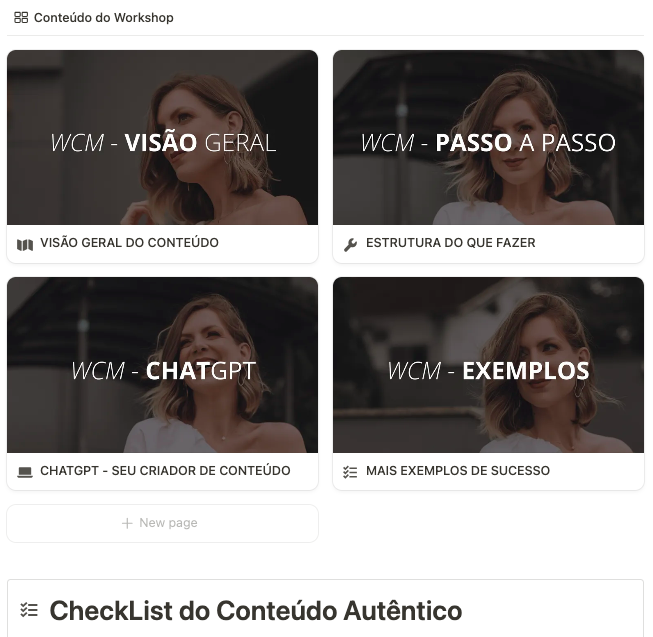
Task: Select the Conteúdo do Workshop gallery view
Action: click(94, 18)
